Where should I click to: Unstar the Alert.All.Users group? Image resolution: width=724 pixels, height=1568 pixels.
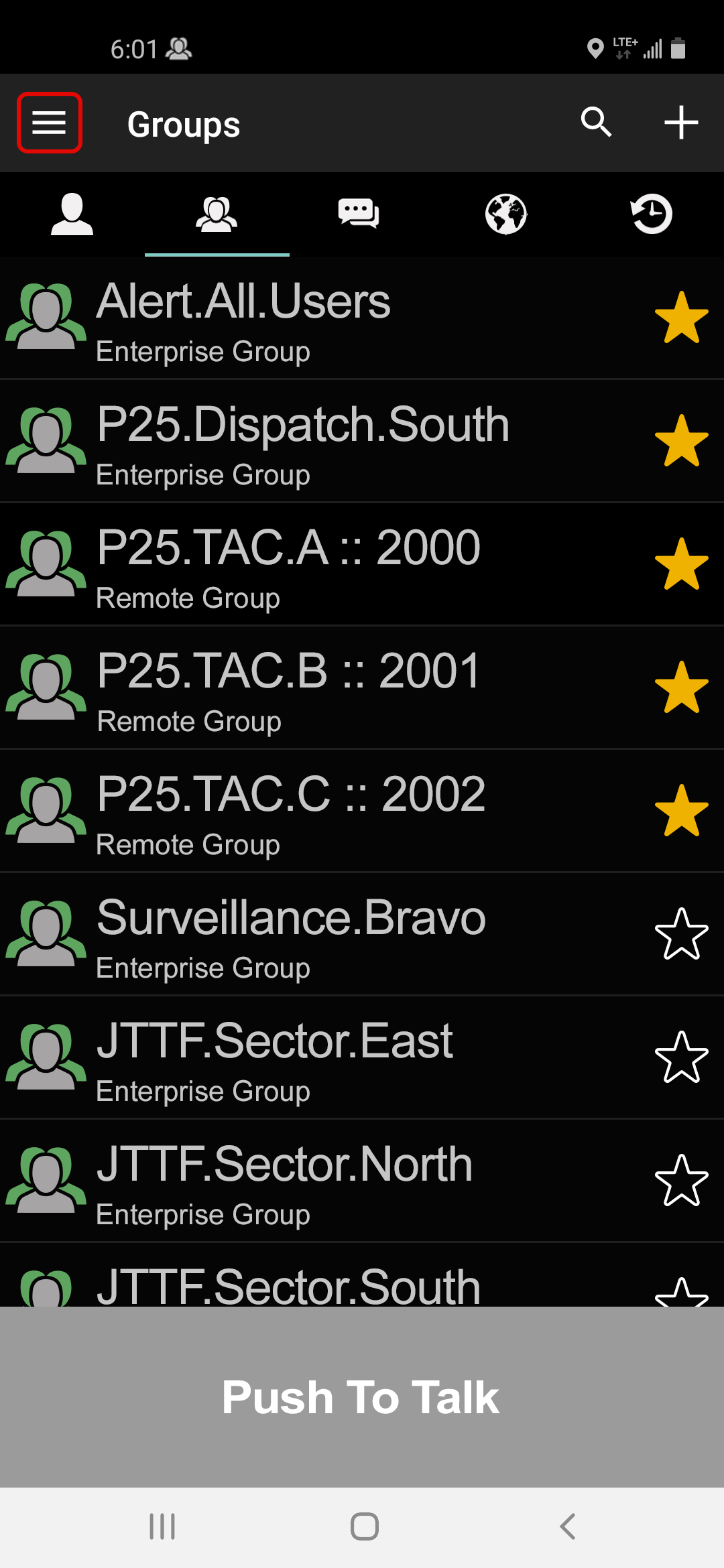[681, 318]
